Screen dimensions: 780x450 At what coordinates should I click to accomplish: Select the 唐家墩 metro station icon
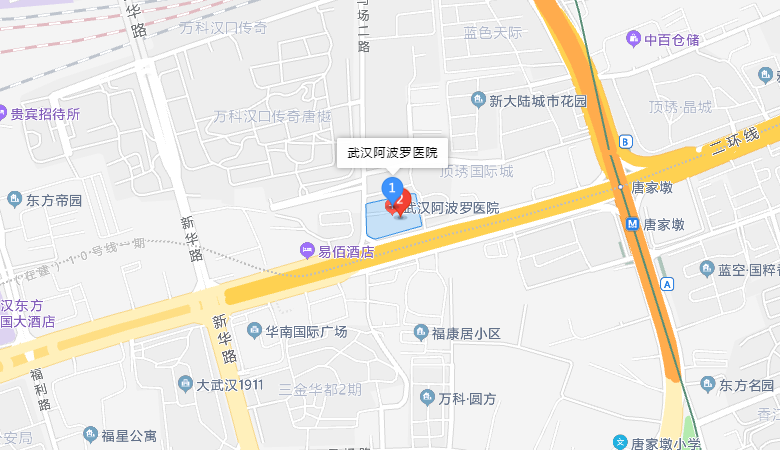(633, 225)
